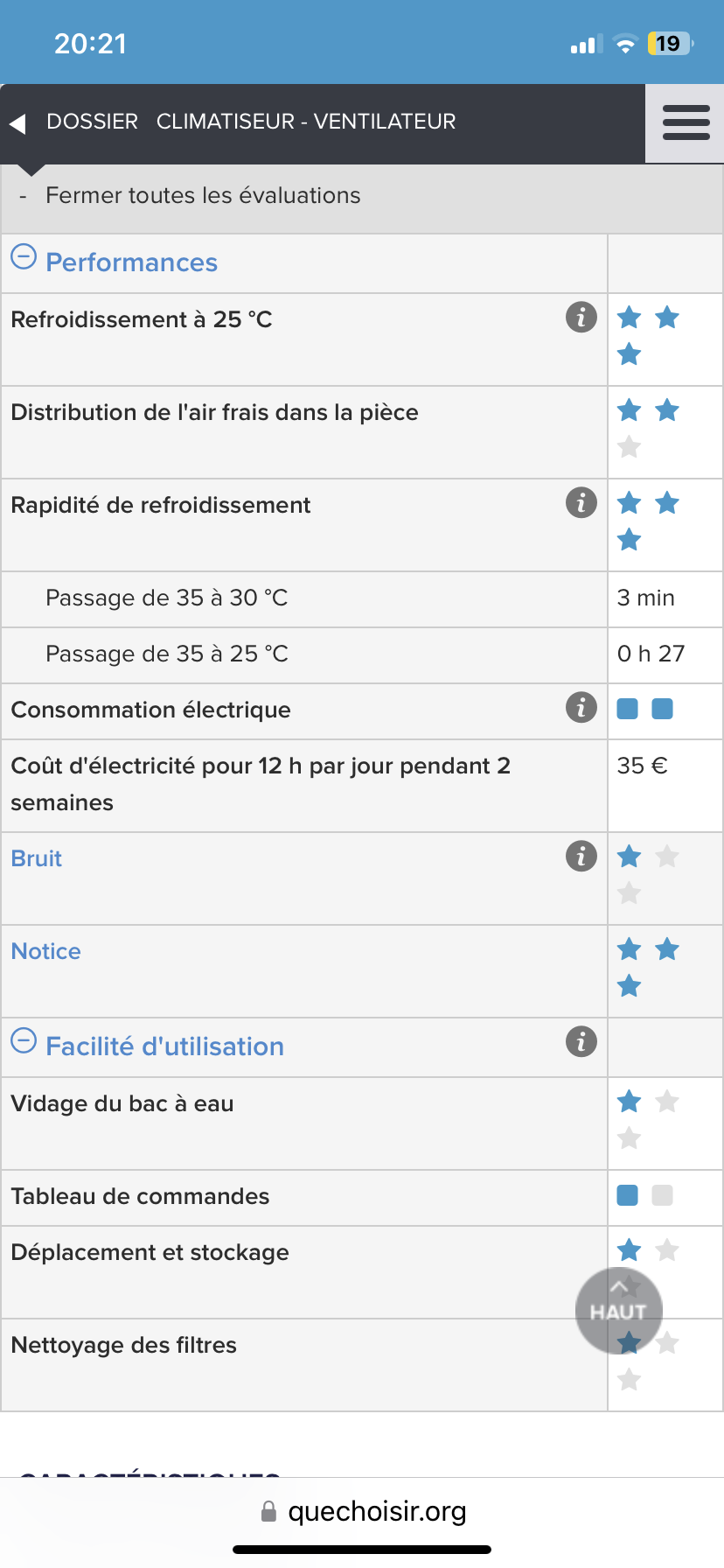
Task: Collapse the Performances section
Action: 24,257
